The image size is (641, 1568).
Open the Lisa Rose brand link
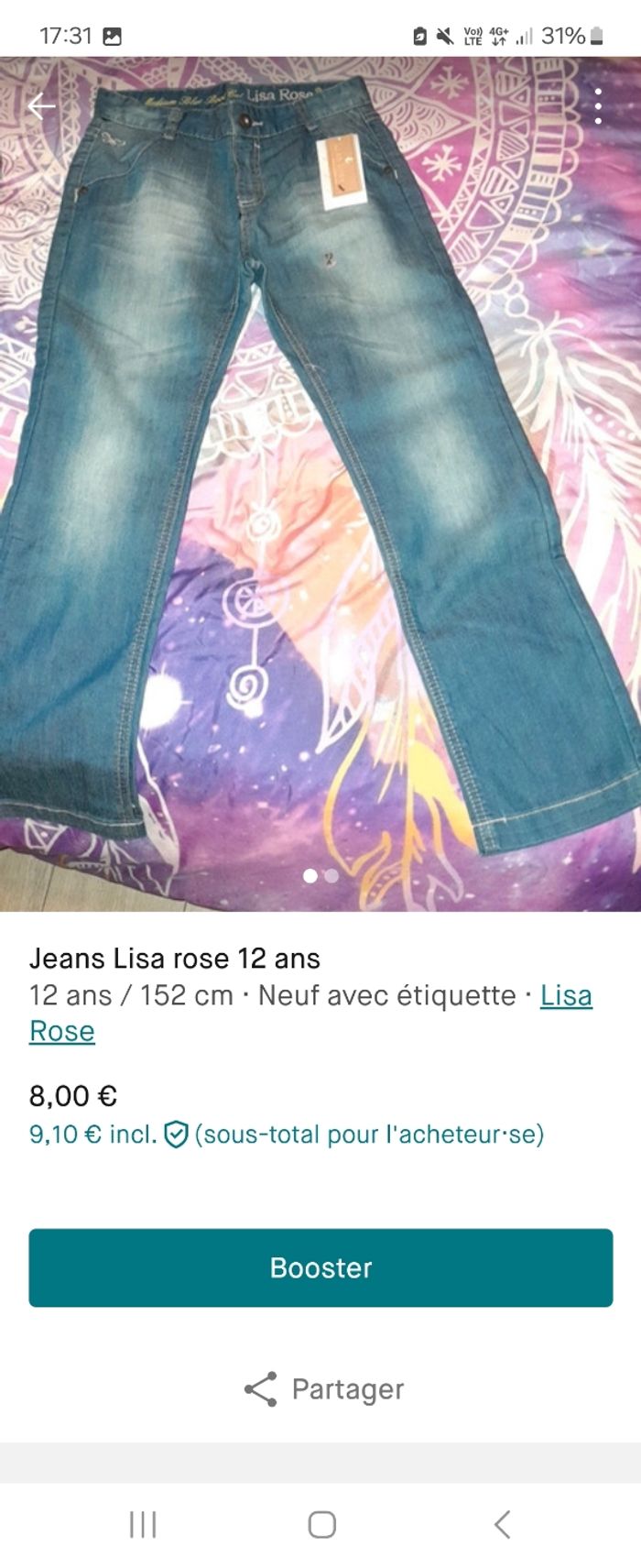tap(565, 995)
